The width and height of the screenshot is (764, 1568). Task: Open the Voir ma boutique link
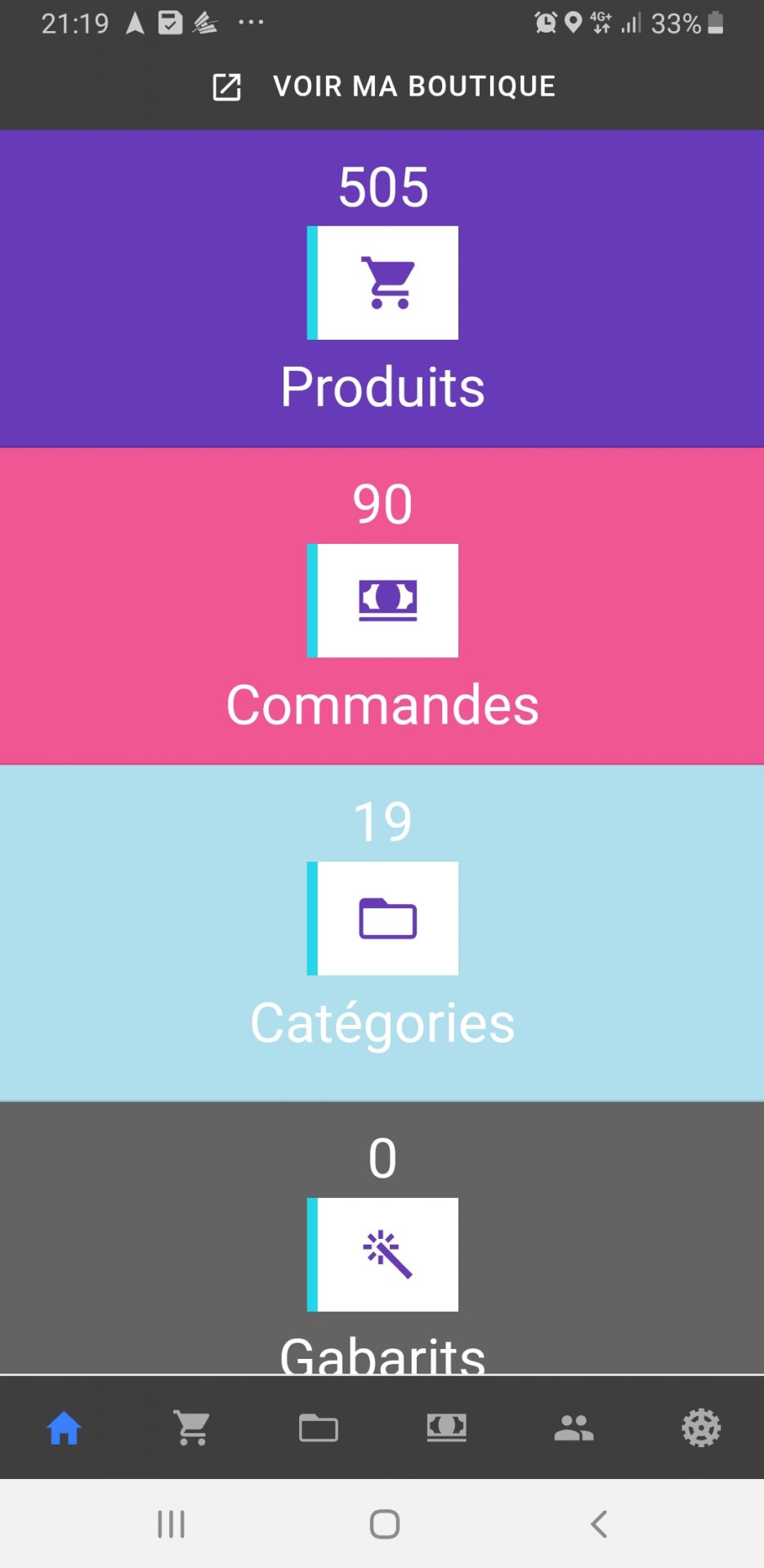[383, 87]
